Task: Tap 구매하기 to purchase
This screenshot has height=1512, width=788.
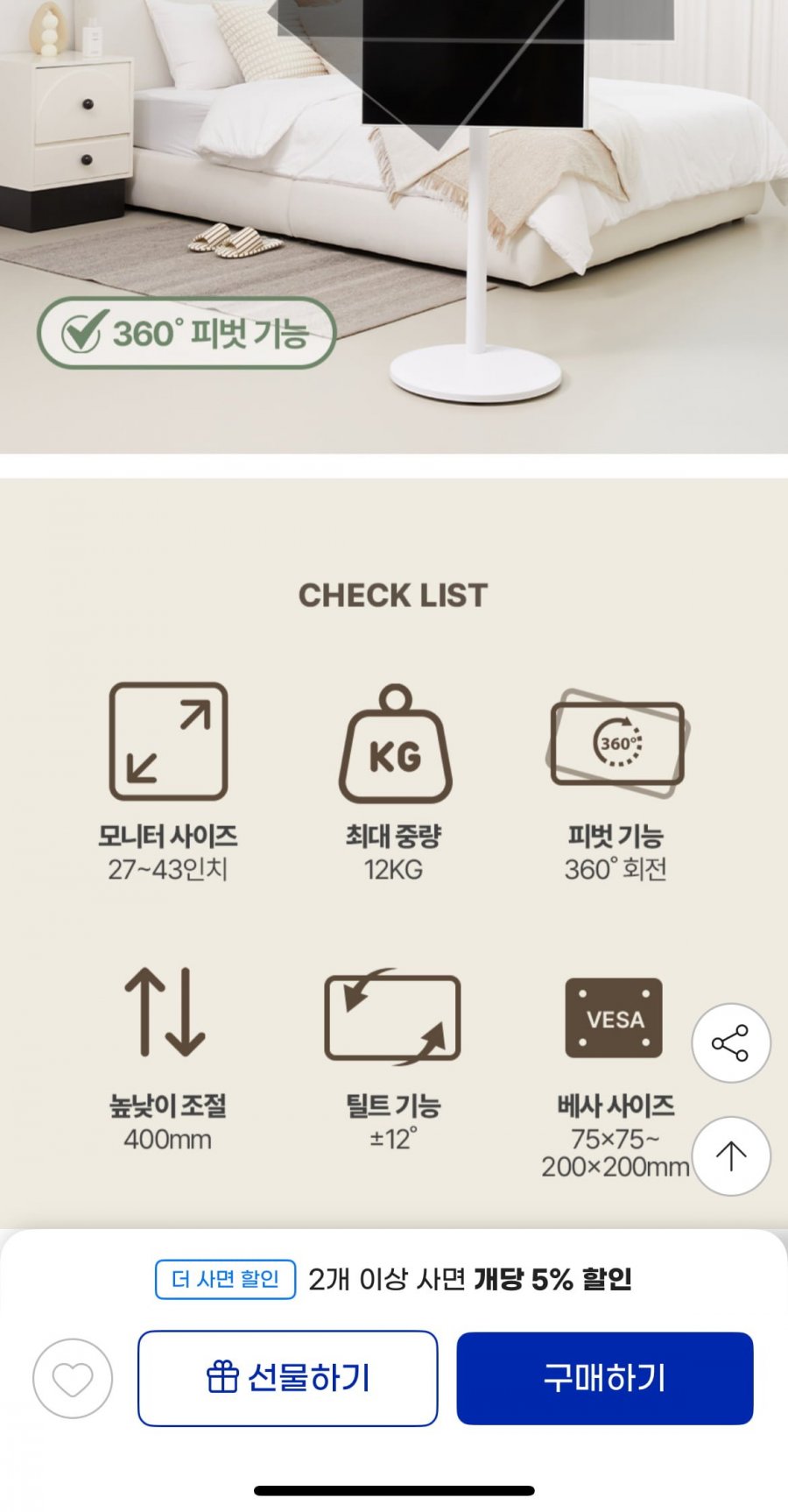Action: 604,1379
